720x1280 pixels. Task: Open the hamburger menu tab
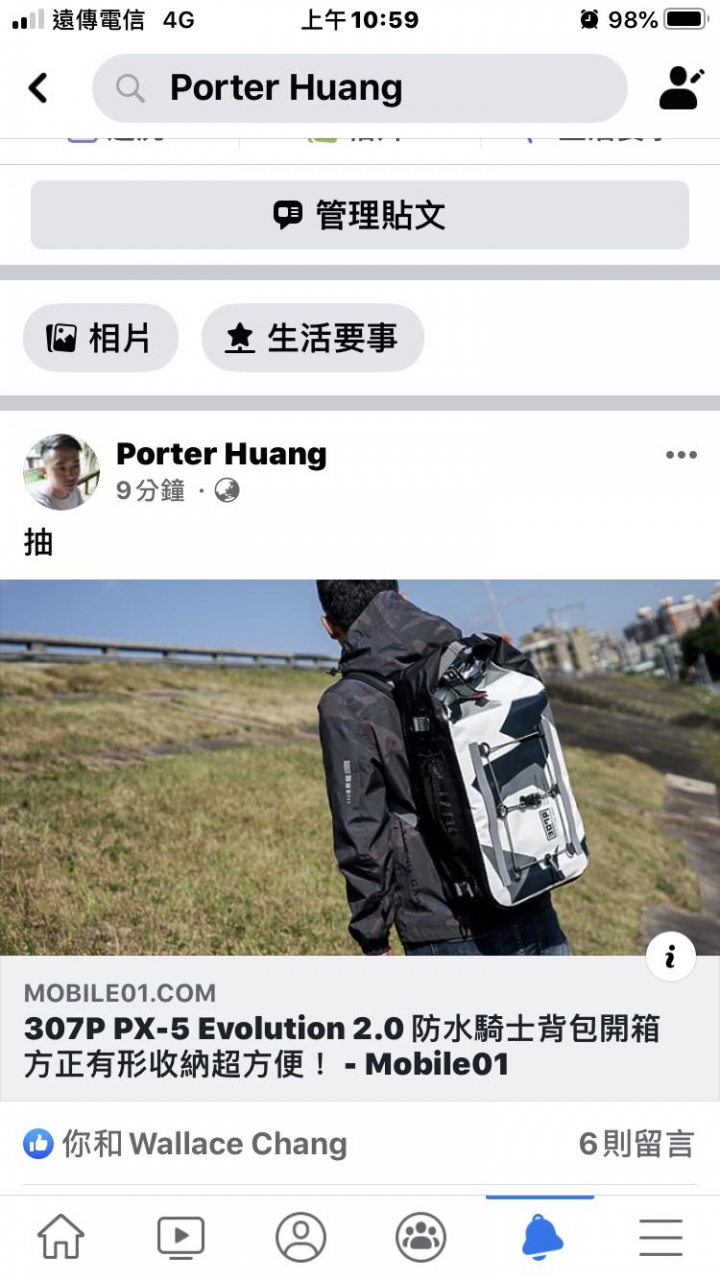661,1237
